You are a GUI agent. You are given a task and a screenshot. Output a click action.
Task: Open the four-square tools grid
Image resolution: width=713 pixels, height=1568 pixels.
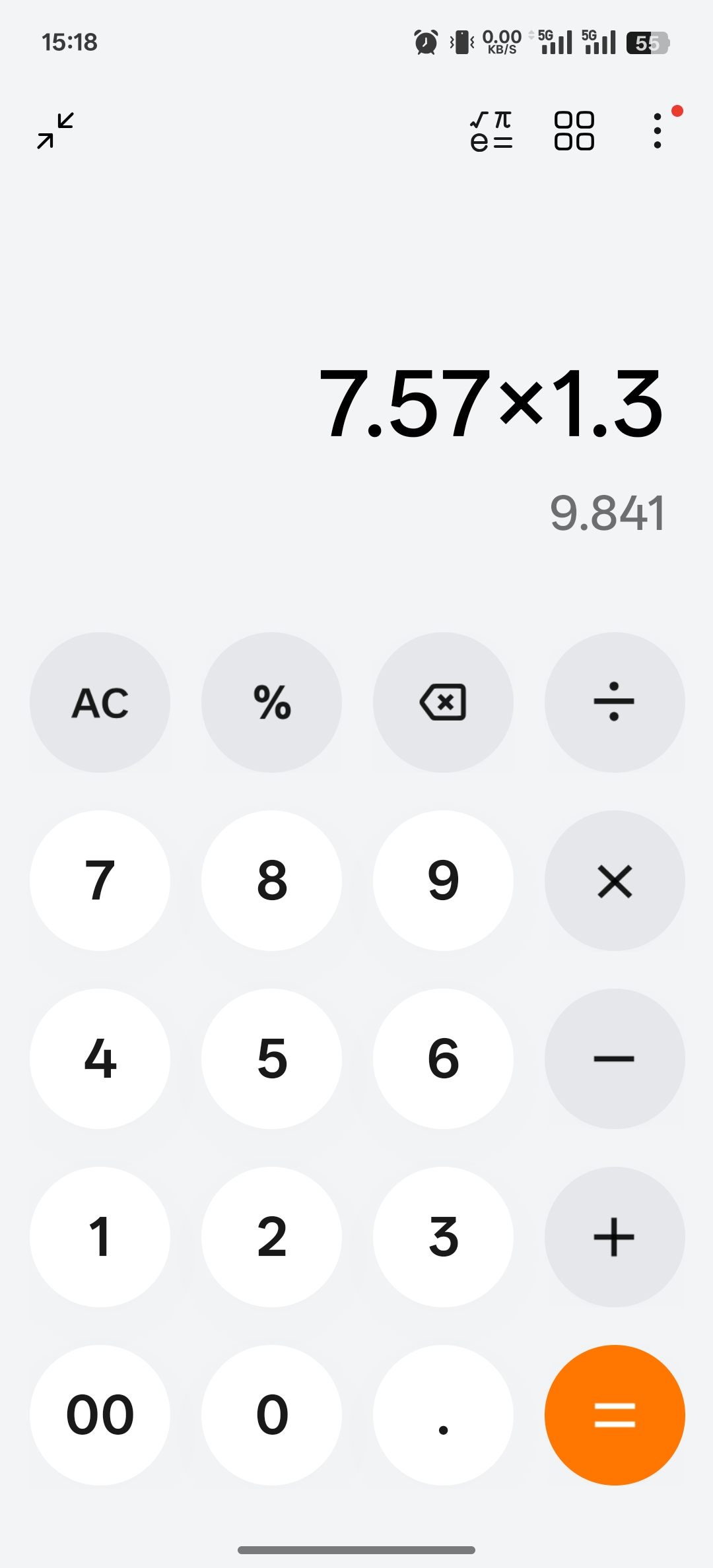pos(574,131)
